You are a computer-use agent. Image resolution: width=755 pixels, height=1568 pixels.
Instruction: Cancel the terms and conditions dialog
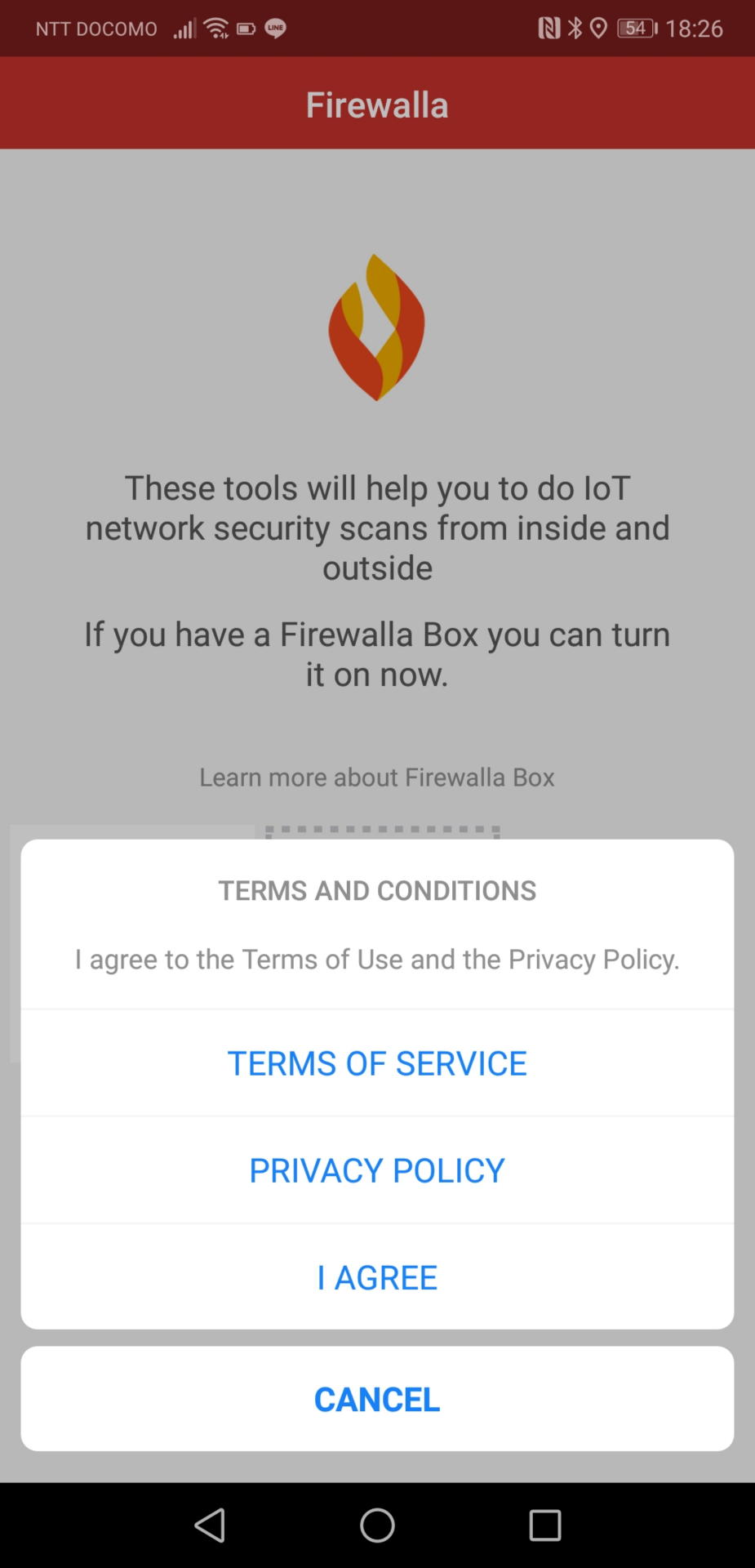[x=377, y=1398]
